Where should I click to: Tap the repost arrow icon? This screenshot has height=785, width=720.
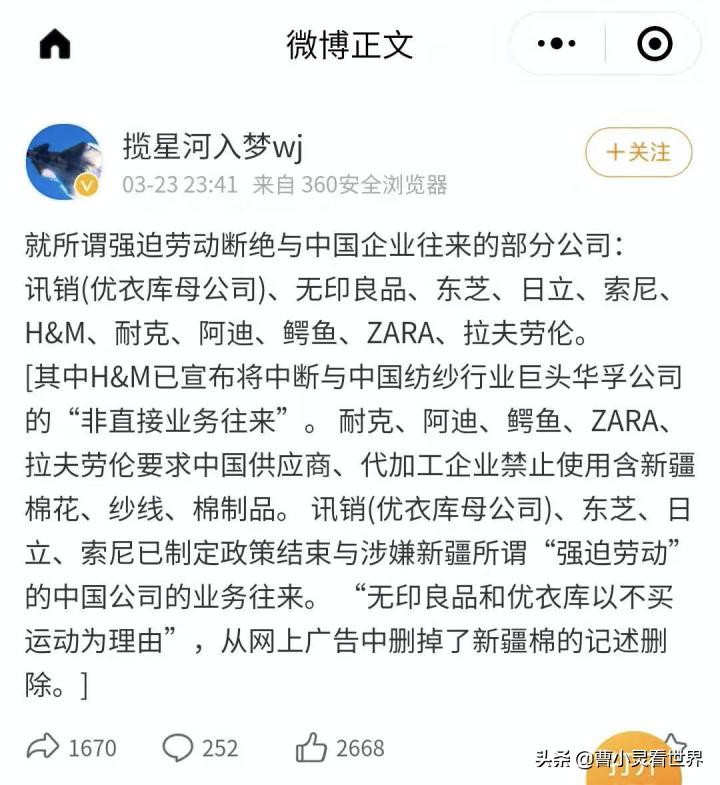click(45, 746)
